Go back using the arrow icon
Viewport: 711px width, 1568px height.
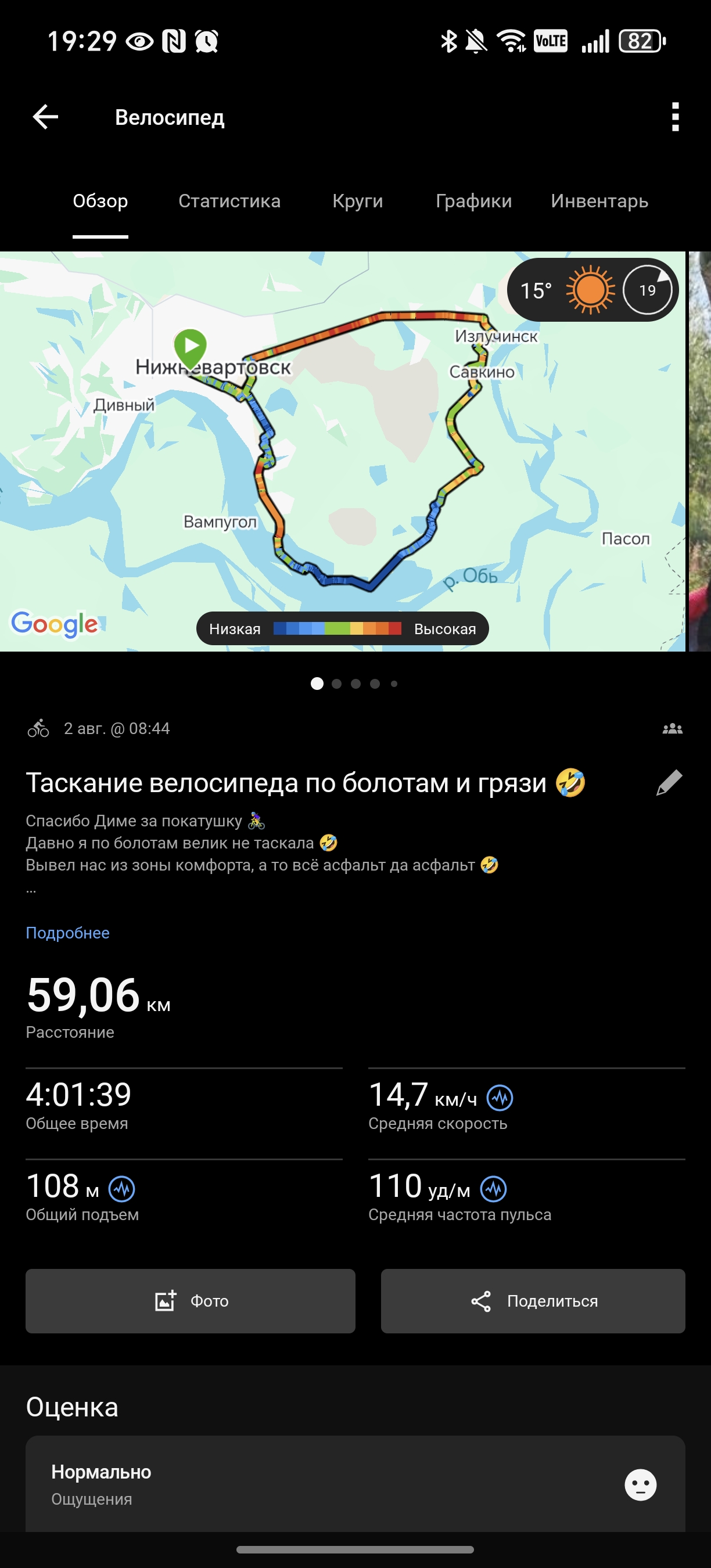click(x=46, y=117)
